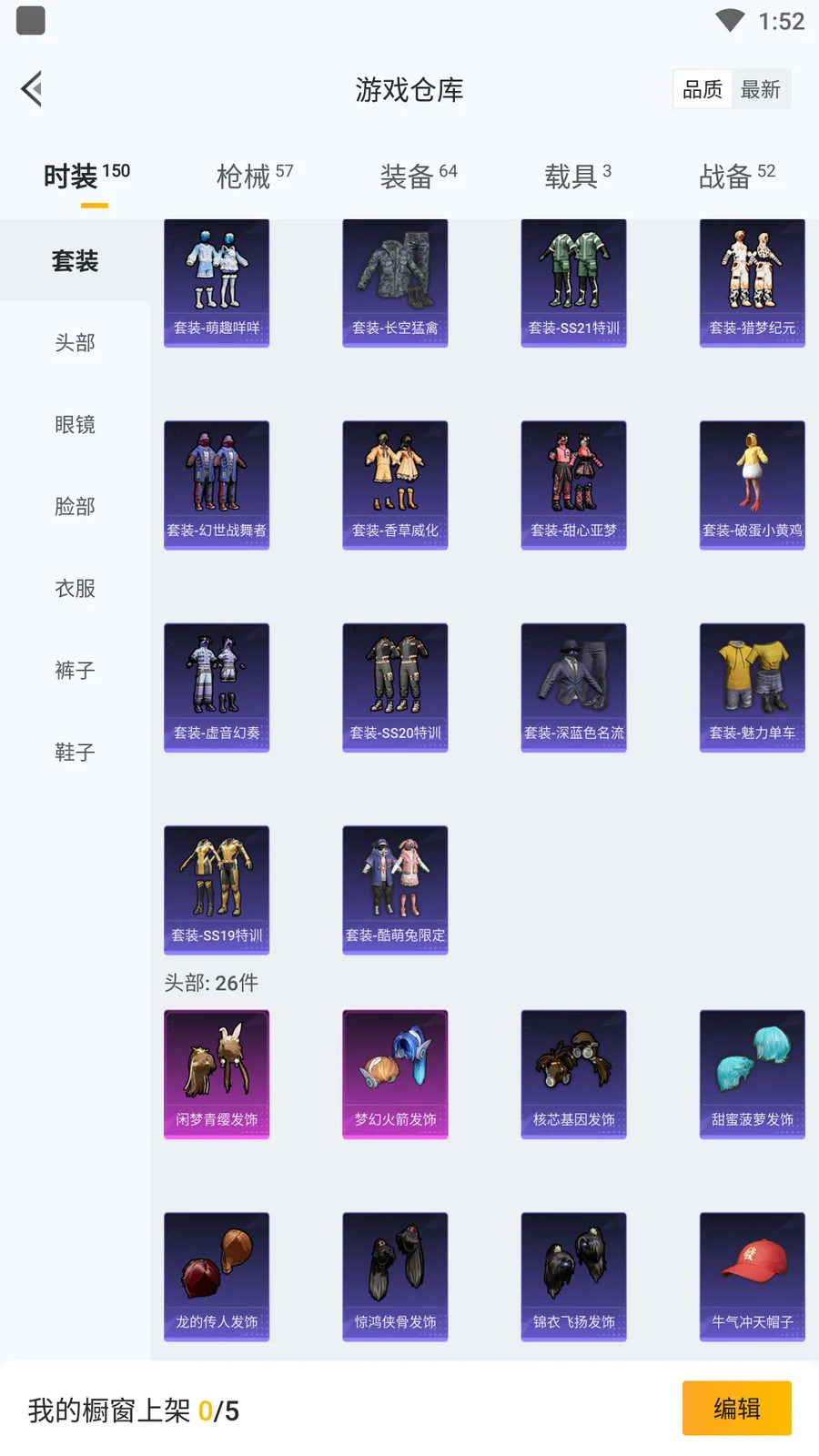Switch to the 枪械 tab
The height and width of the screenshot is (1456, 819).
click(255, 176)
